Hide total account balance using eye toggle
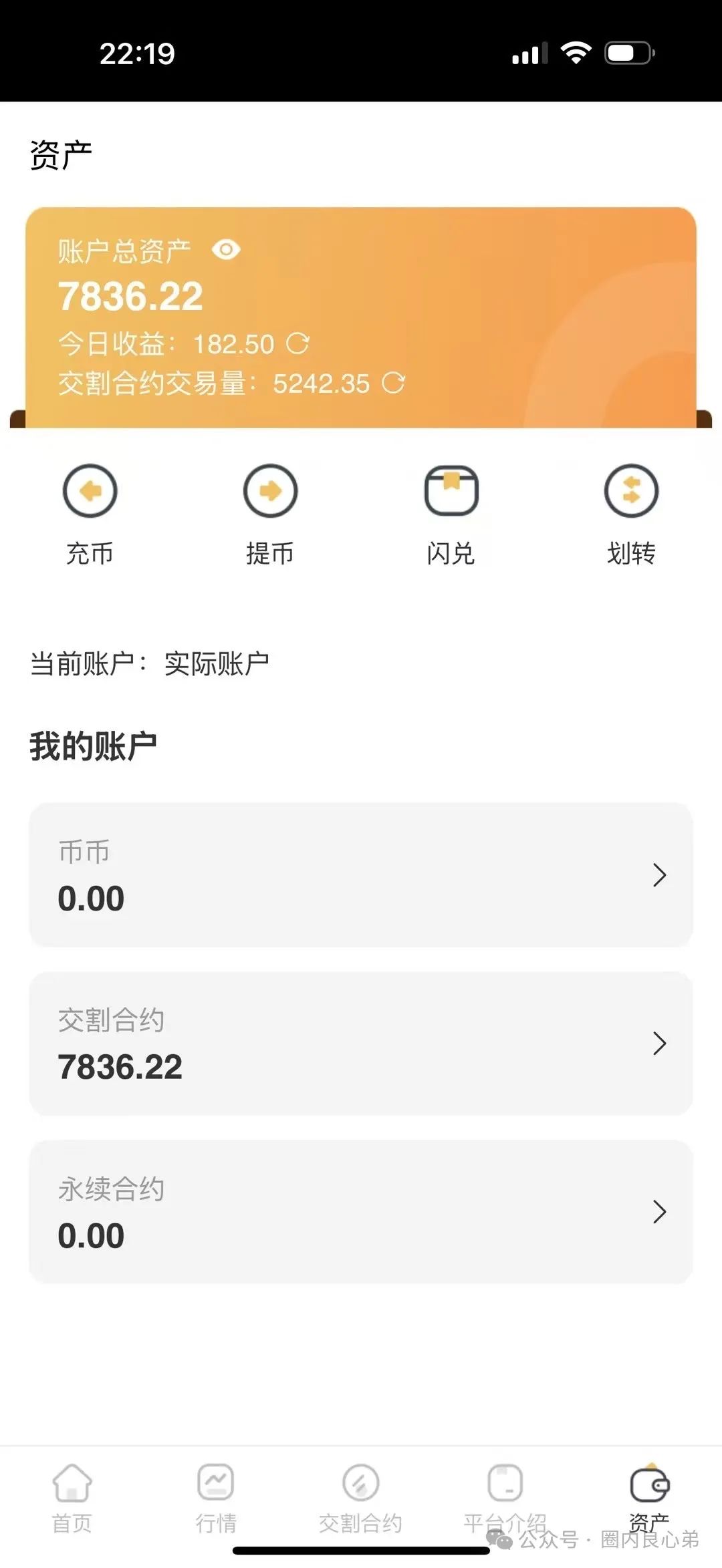The width and height of the screenshot is (722, 1568). point(227,250)
